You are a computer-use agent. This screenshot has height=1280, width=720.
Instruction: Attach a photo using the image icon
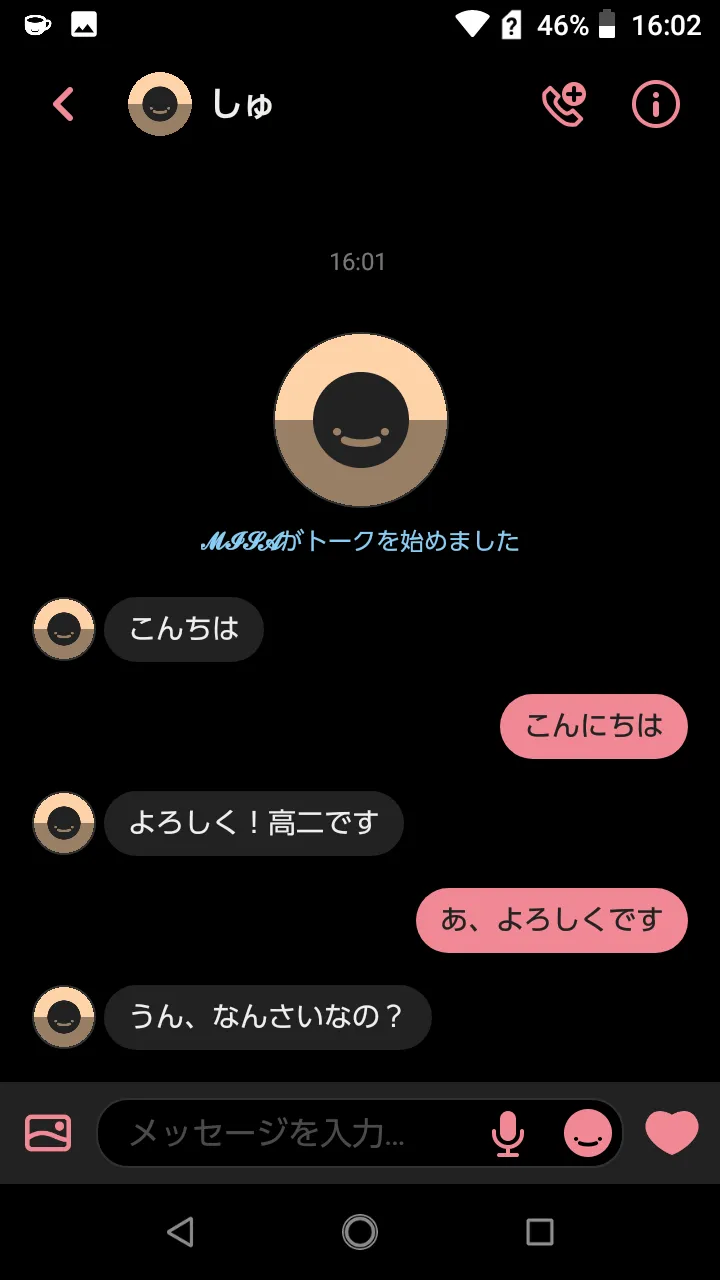click(48, 1133)
